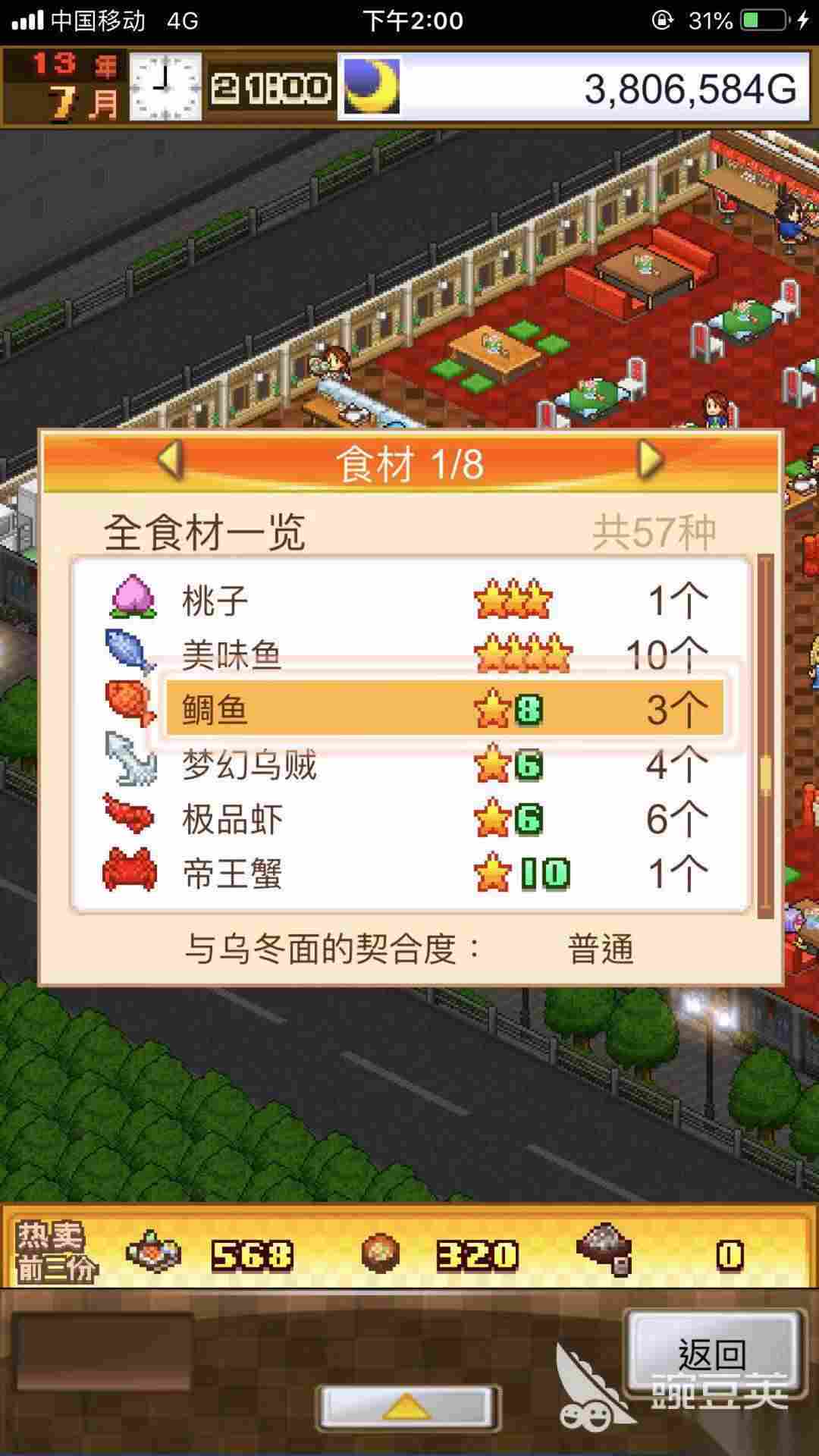Go to previous ingredient page arrow
Screen dimensions: 819x1456
pyautogui.click(x=170, y=460)
